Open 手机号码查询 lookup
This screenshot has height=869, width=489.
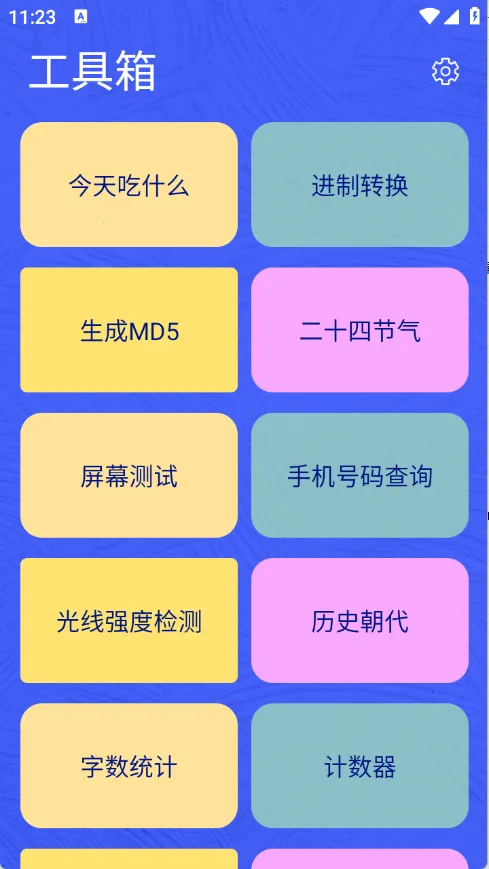pyautogui.click(x=360, y=476)
